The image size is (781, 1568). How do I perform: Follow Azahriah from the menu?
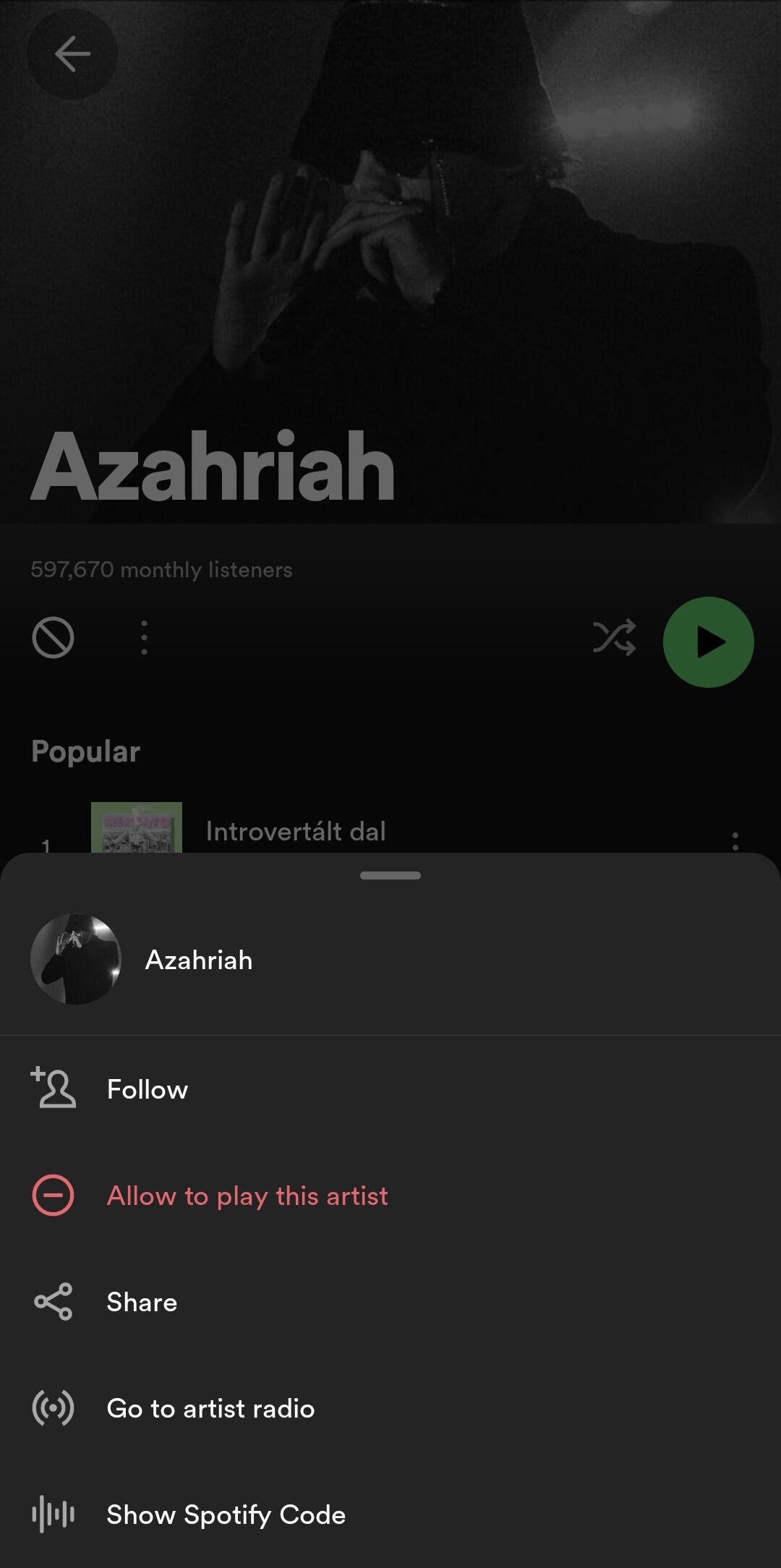(x=148, y=1089)
